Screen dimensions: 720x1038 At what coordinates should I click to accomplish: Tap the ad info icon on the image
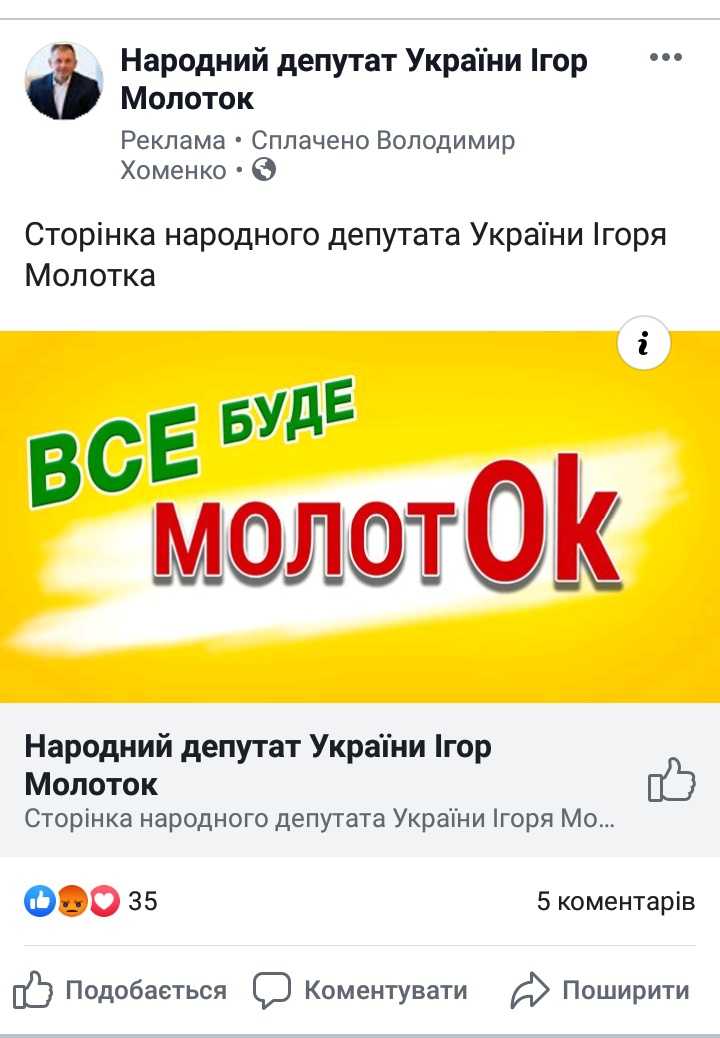[x=643, y=345]
